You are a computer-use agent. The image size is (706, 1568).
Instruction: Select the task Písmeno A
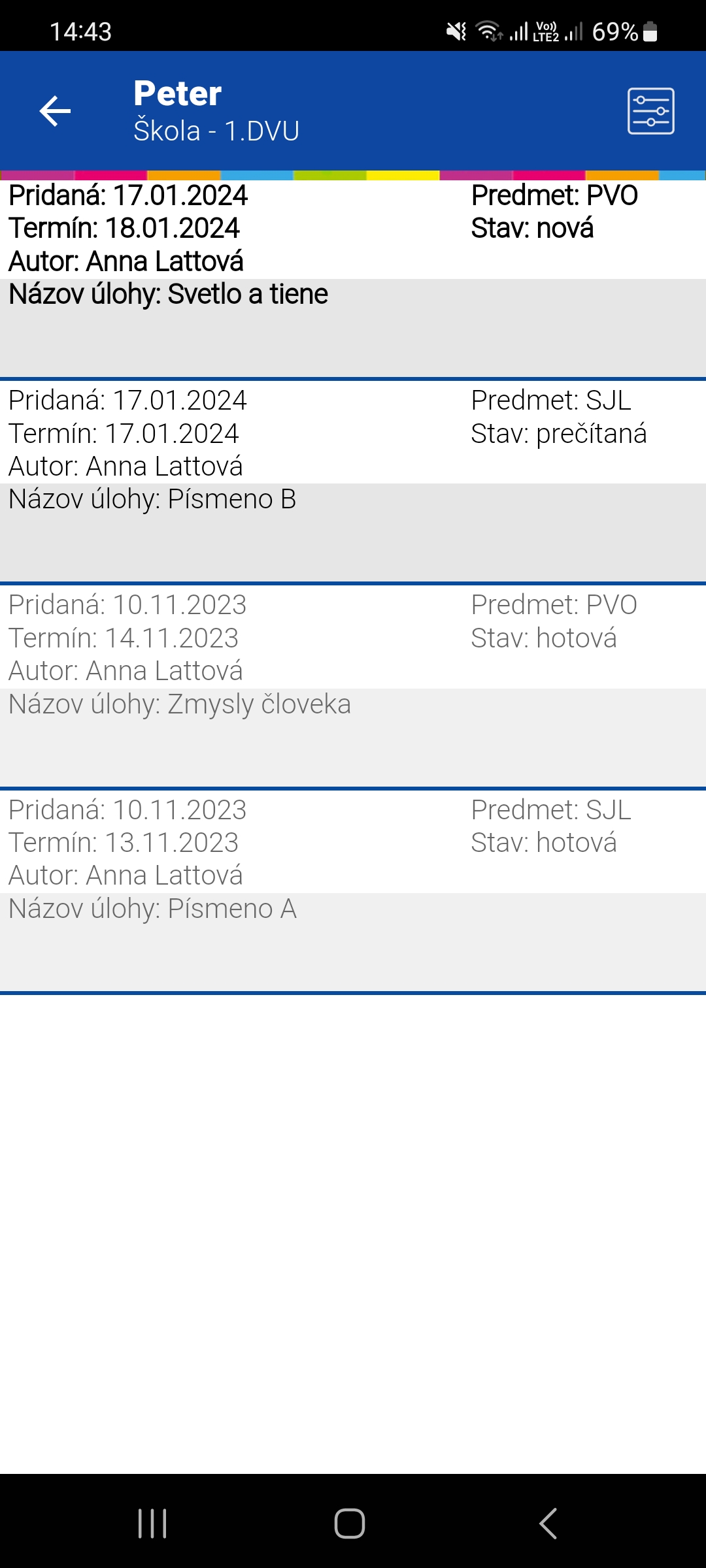click(353, 892)
